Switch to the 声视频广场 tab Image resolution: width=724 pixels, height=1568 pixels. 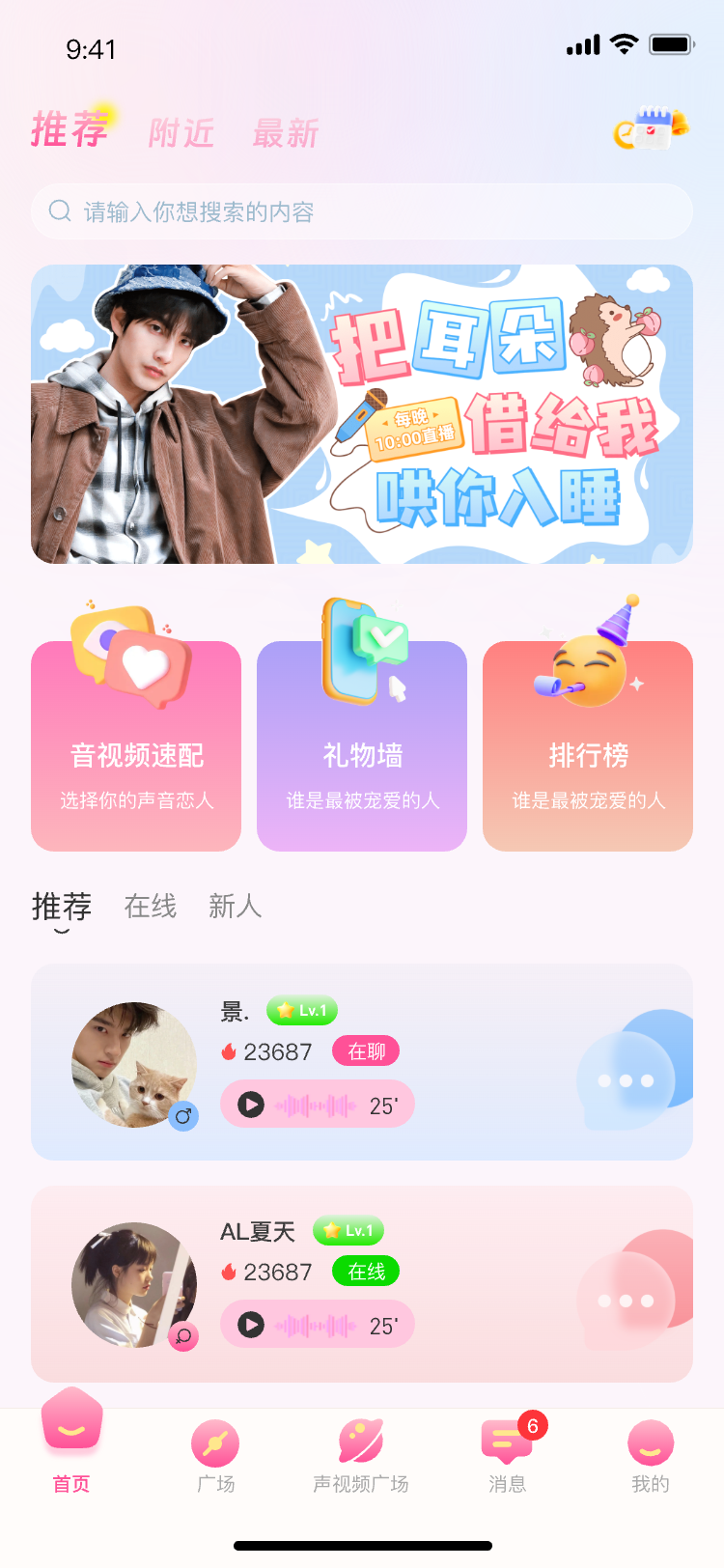(x=361, y=1456)
